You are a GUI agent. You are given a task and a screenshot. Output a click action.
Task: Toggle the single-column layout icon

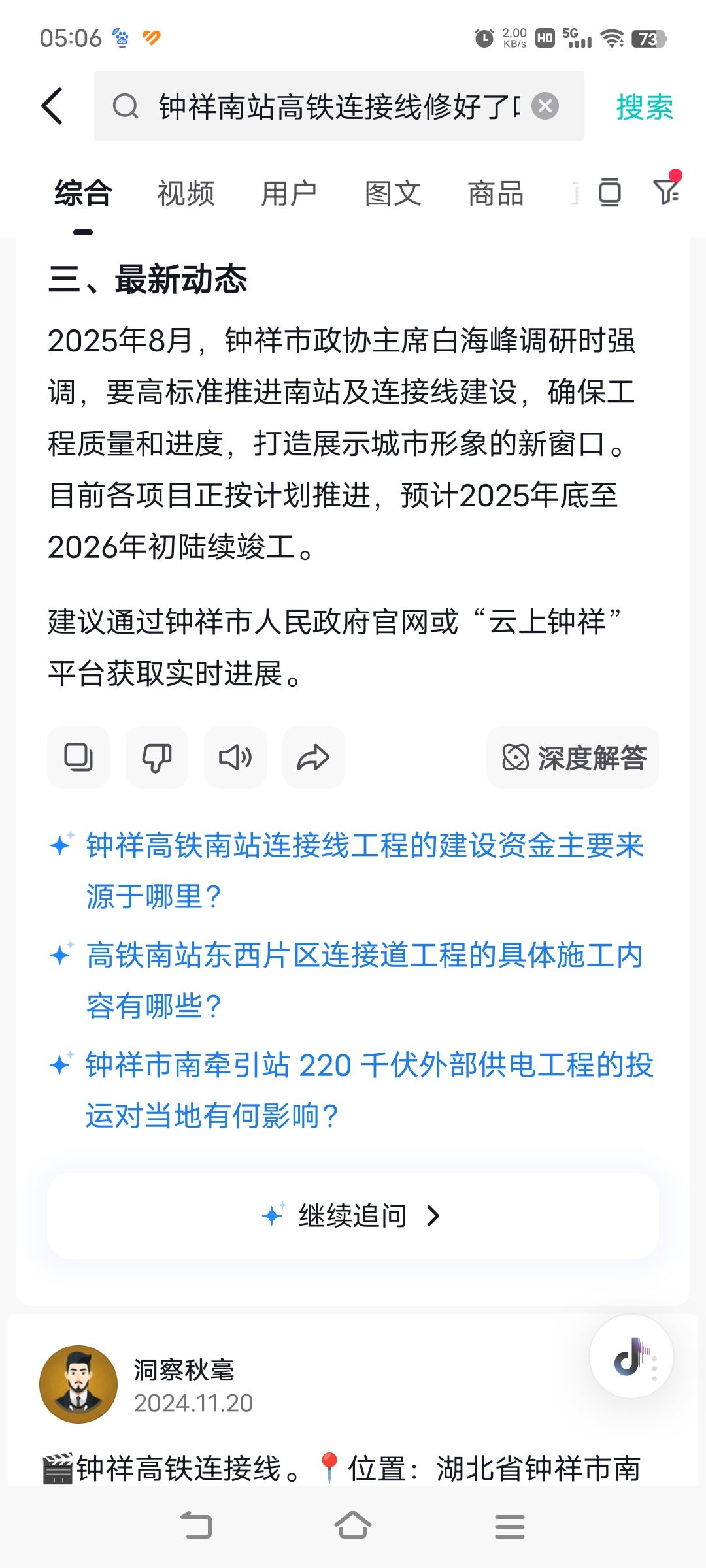point(609,192)
